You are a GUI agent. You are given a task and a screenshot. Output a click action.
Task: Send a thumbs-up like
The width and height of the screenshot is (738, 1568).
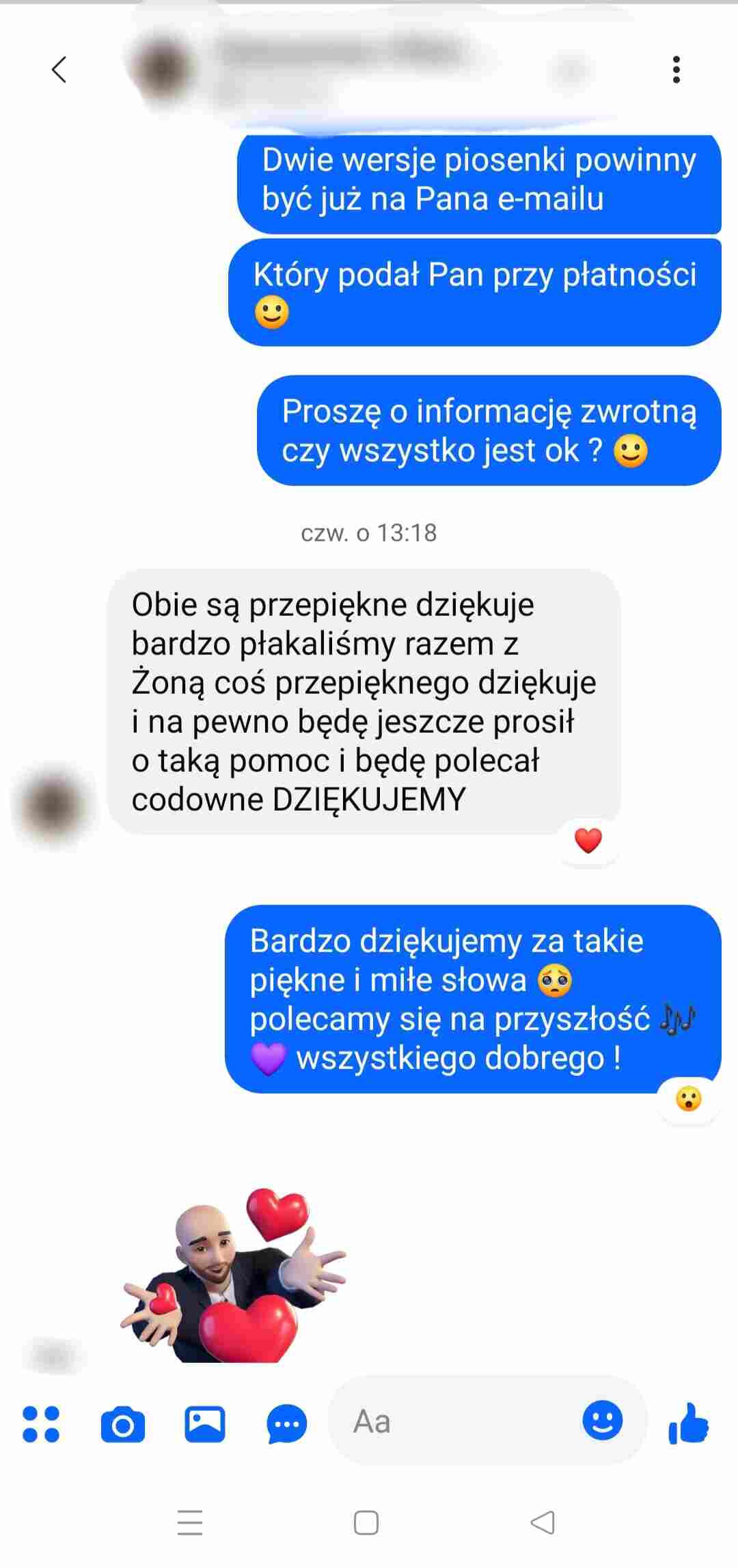[688, 1423]
